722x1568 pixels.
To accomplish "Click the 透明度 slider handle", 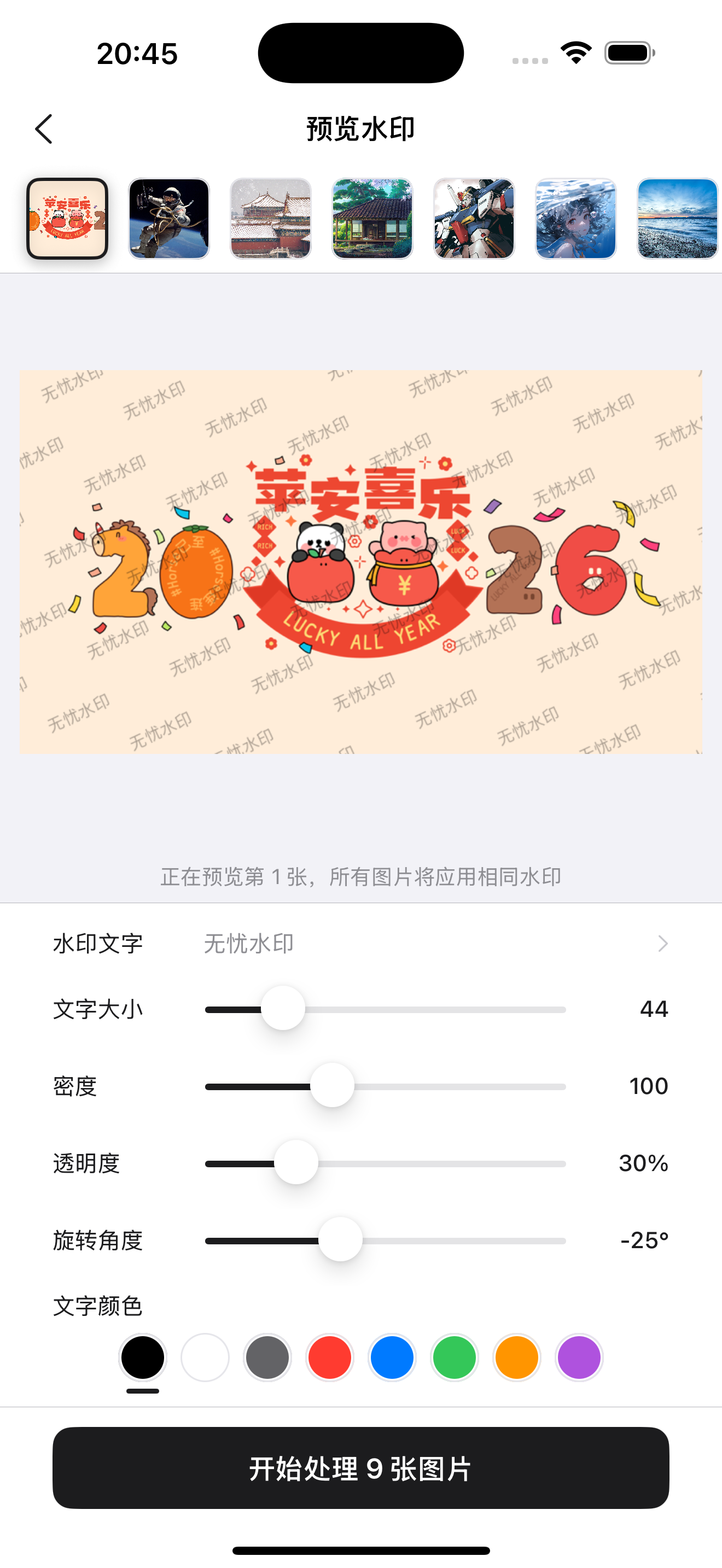I will [297, 1163].
